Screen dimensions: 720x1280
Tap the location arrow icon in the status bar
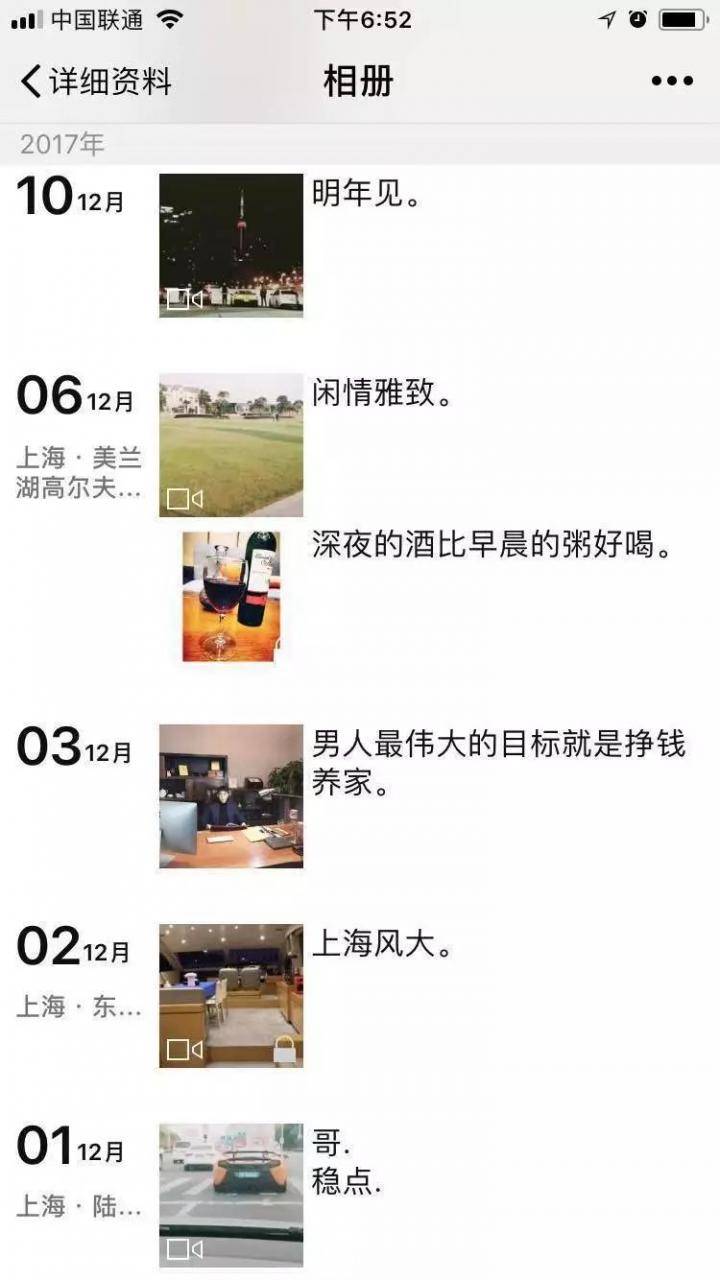[x=608, y=18]
